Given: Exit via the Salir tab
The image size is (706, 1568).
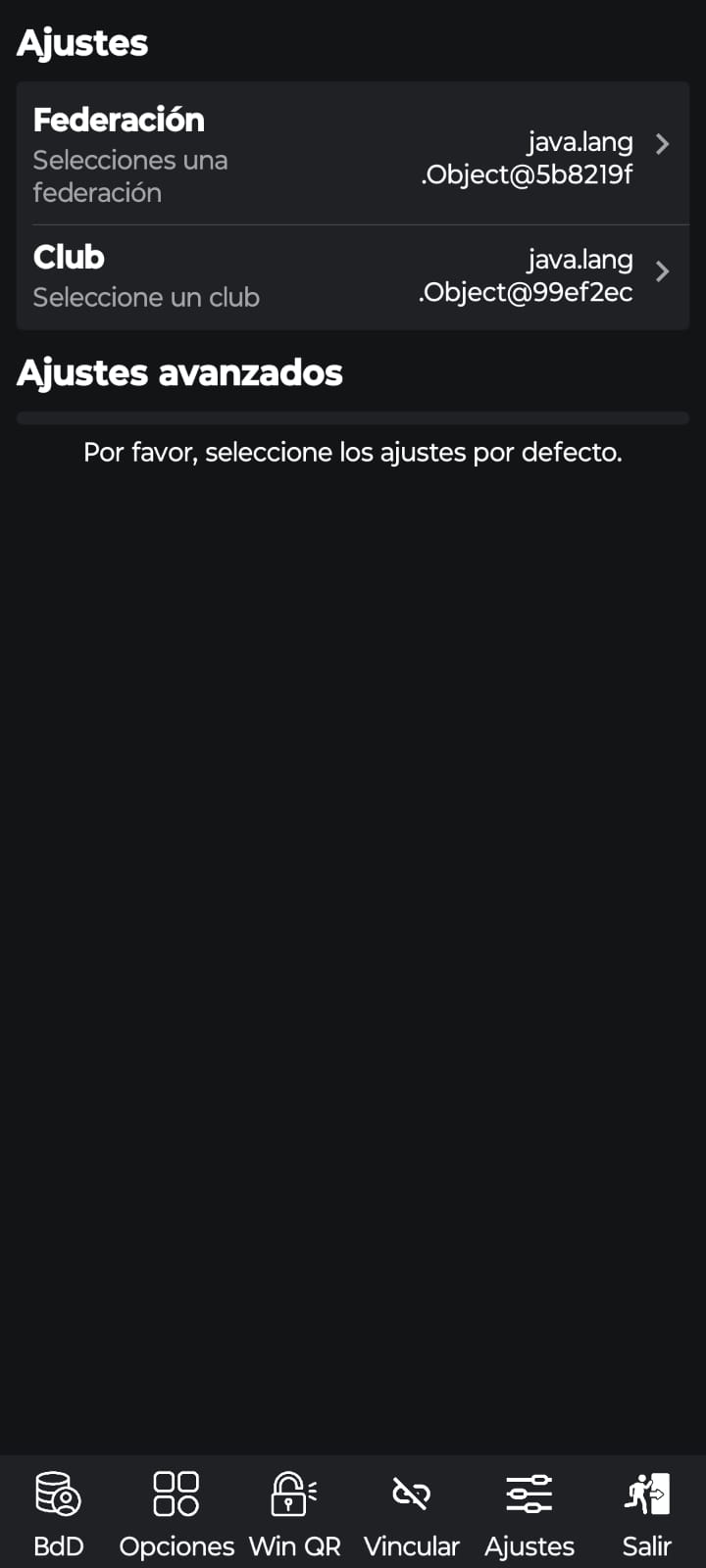Looking at the screenshot, I should pyautogui.click(x=647, y=1513).
